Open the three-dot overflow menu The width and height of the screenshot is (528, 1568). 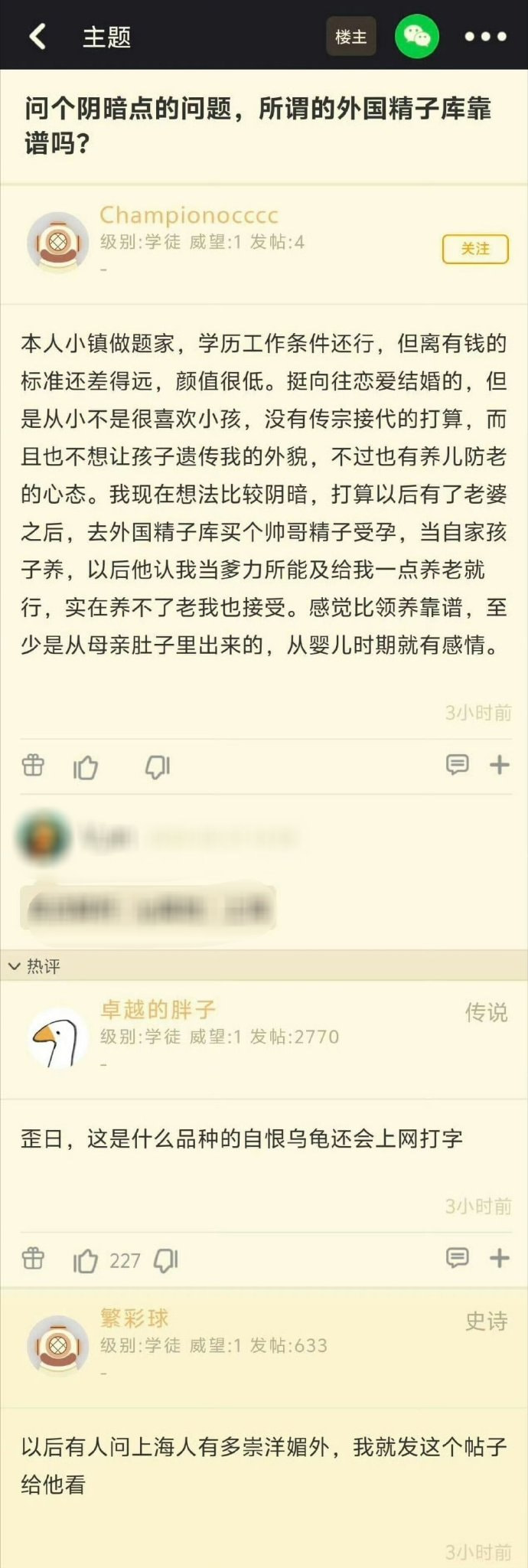[485, 36]
